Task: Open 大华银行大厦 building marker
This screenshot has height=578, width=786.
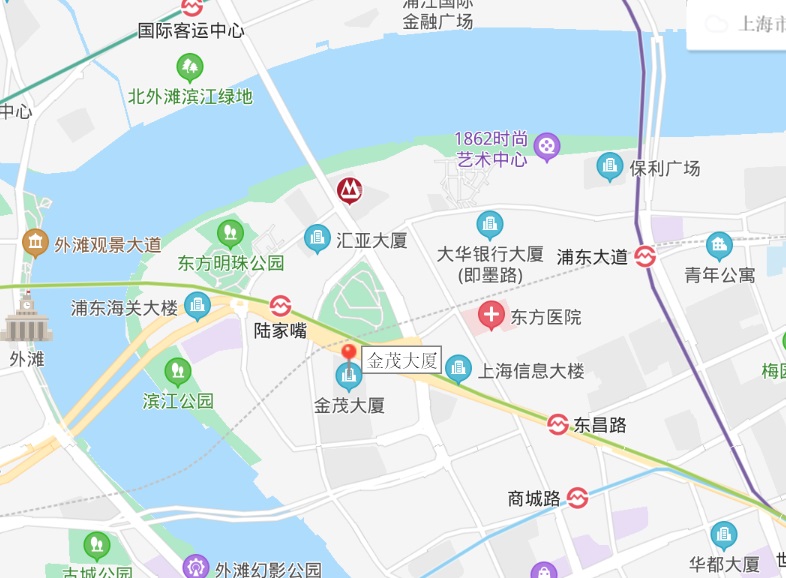Action: click(x=490, y=225)
